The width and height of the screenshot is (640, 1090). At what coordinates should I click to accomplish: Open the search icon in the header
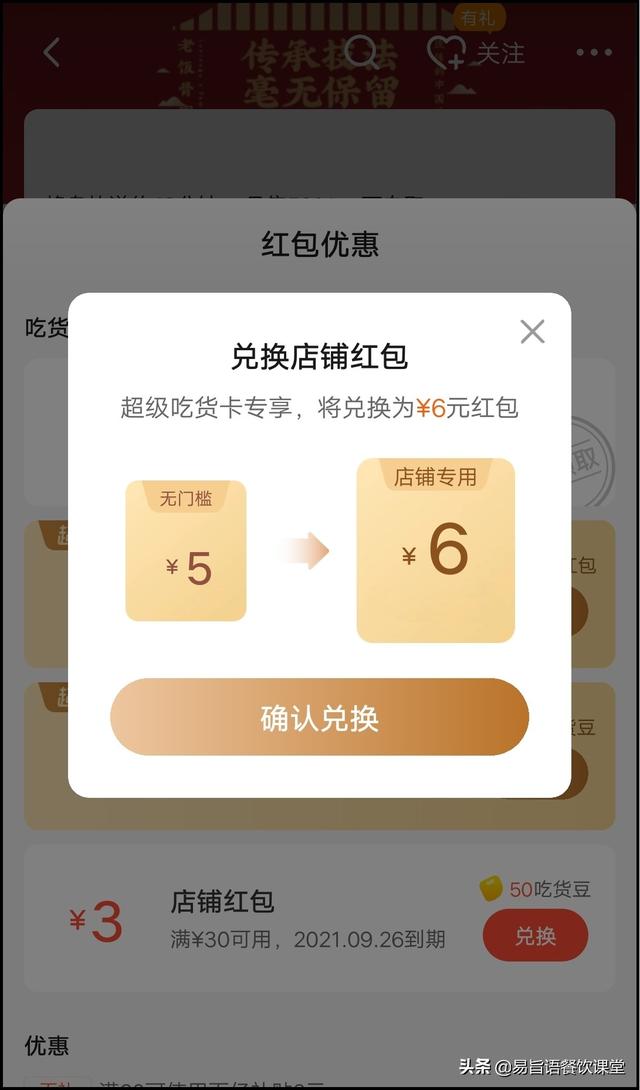point(361,53)
